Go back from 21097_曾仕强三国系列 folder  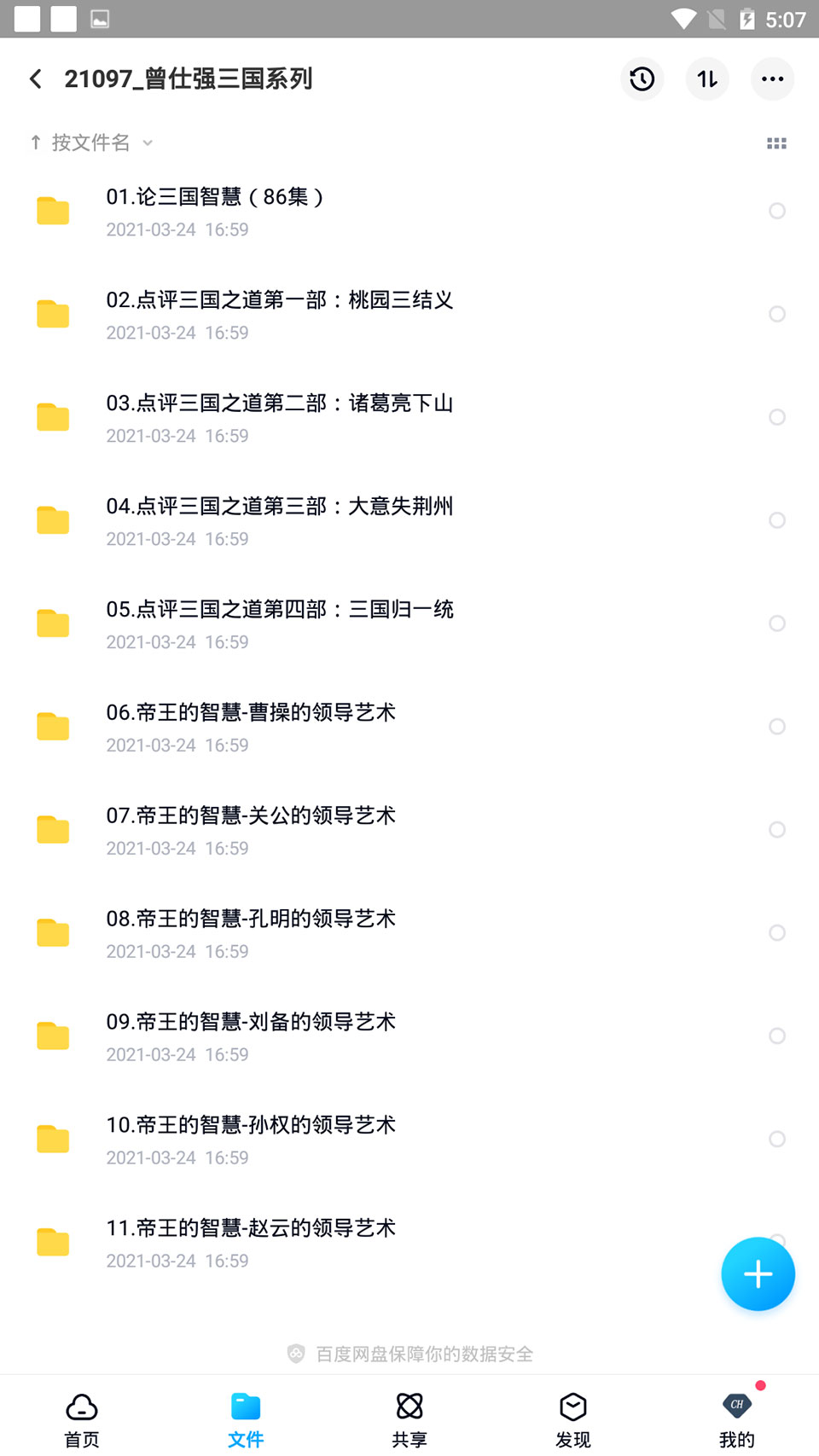pyautogui.click(x=36, y=79)
